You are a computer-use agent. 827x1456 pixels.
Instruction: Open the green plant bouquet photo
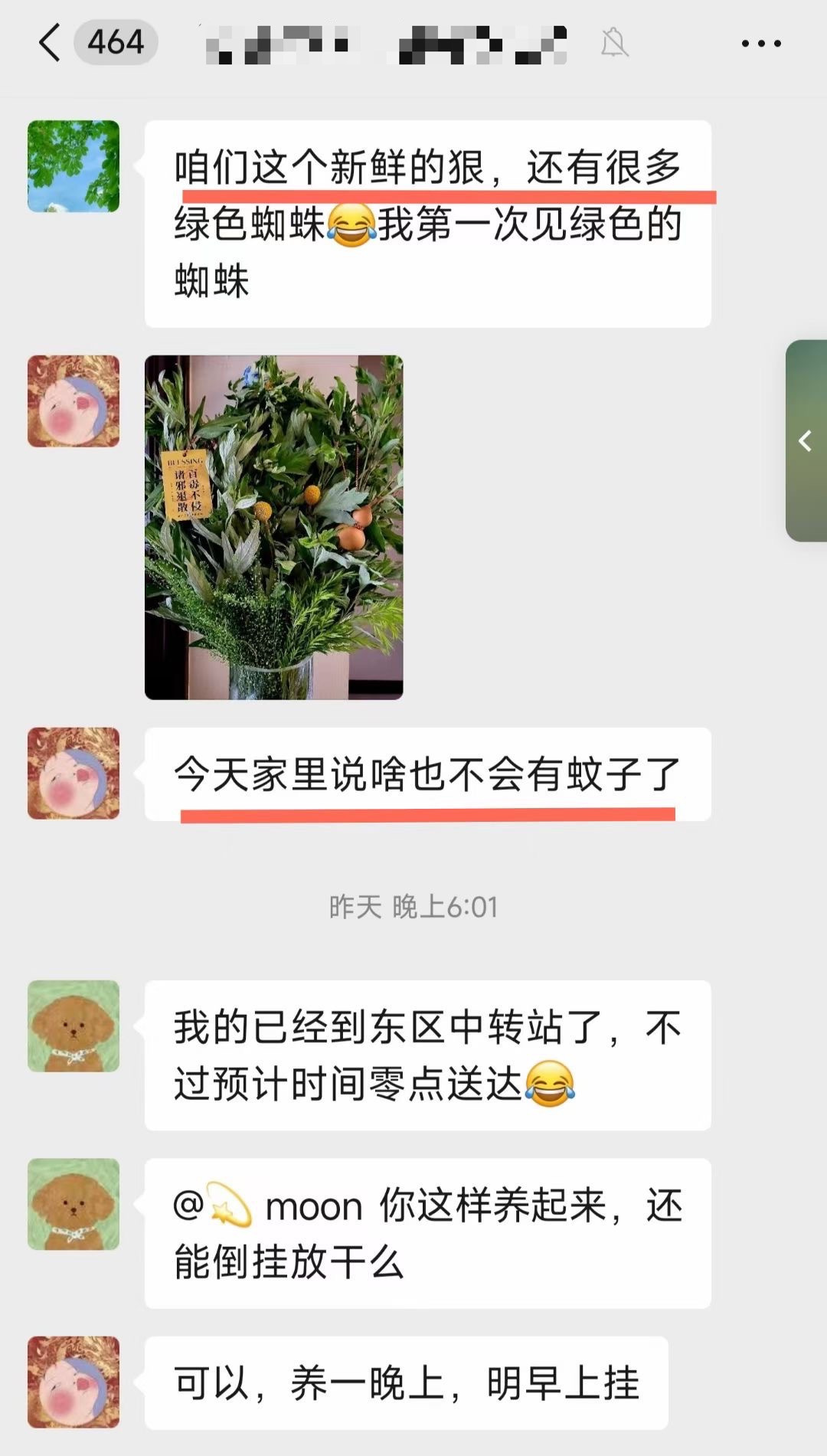(273, 527)
